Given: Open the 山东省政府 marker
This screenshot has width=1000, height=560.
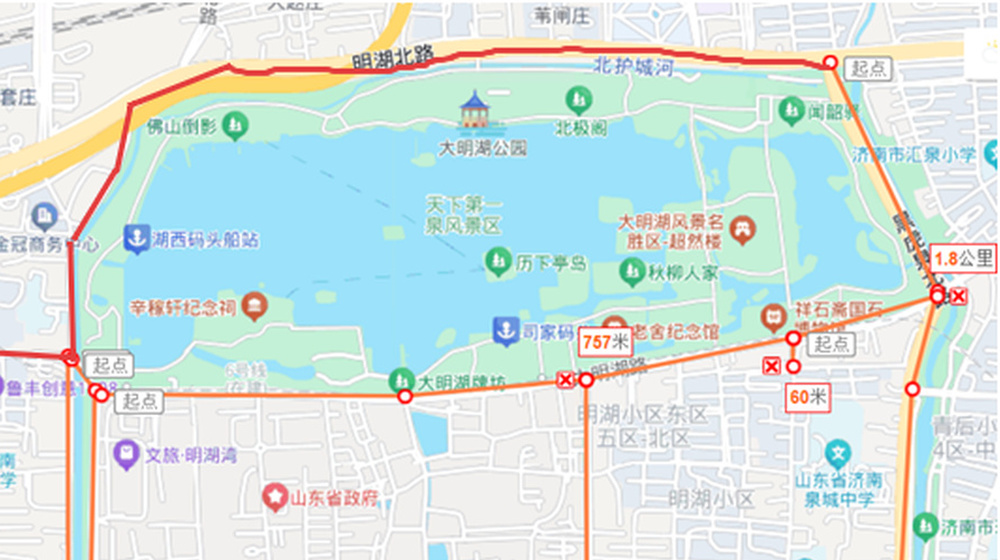Looking at the screenshot, I should tap(274, 496).
